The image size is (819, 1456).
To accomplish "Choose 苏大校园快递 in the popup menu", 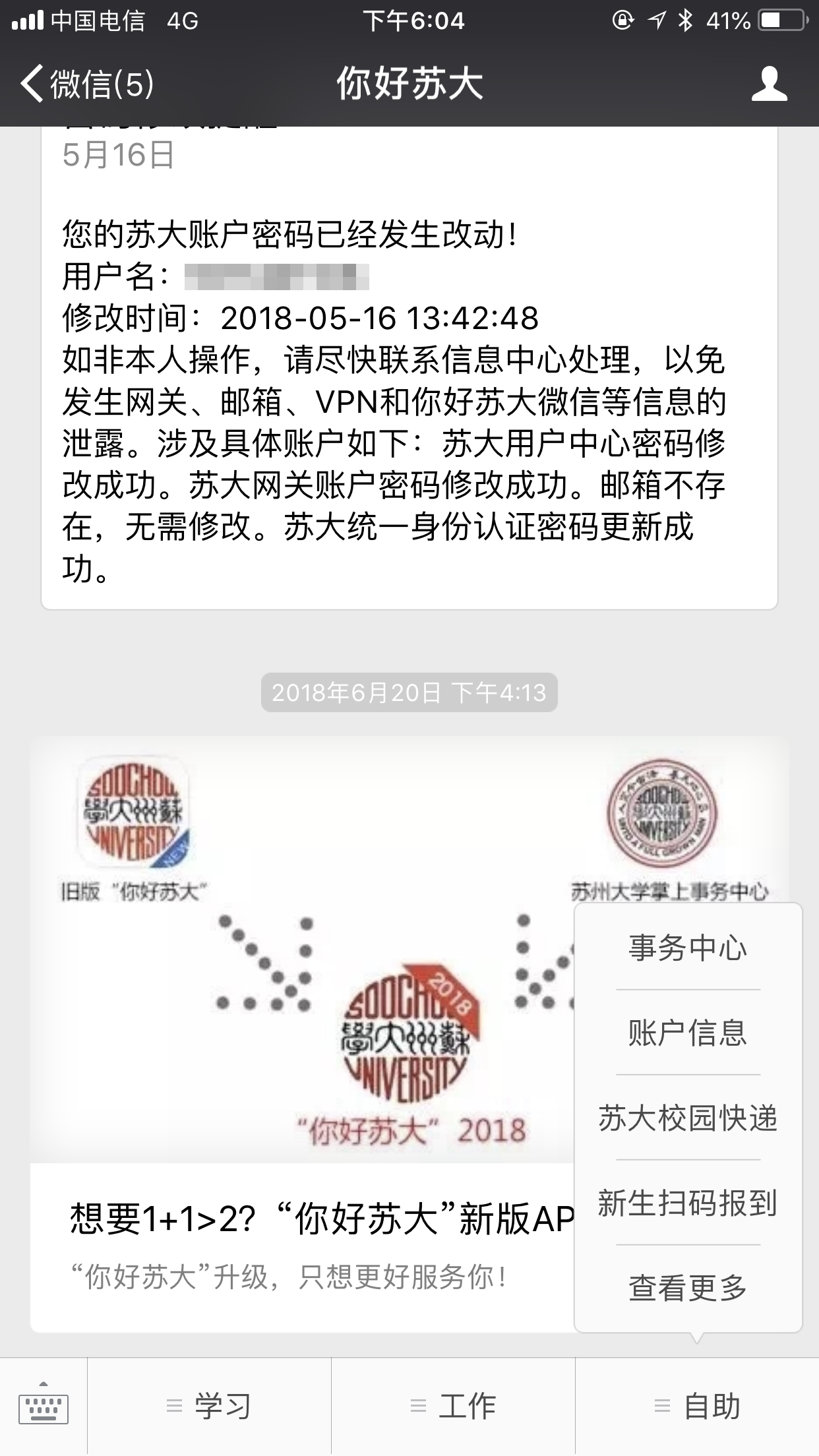I will tap(688, 1118).
